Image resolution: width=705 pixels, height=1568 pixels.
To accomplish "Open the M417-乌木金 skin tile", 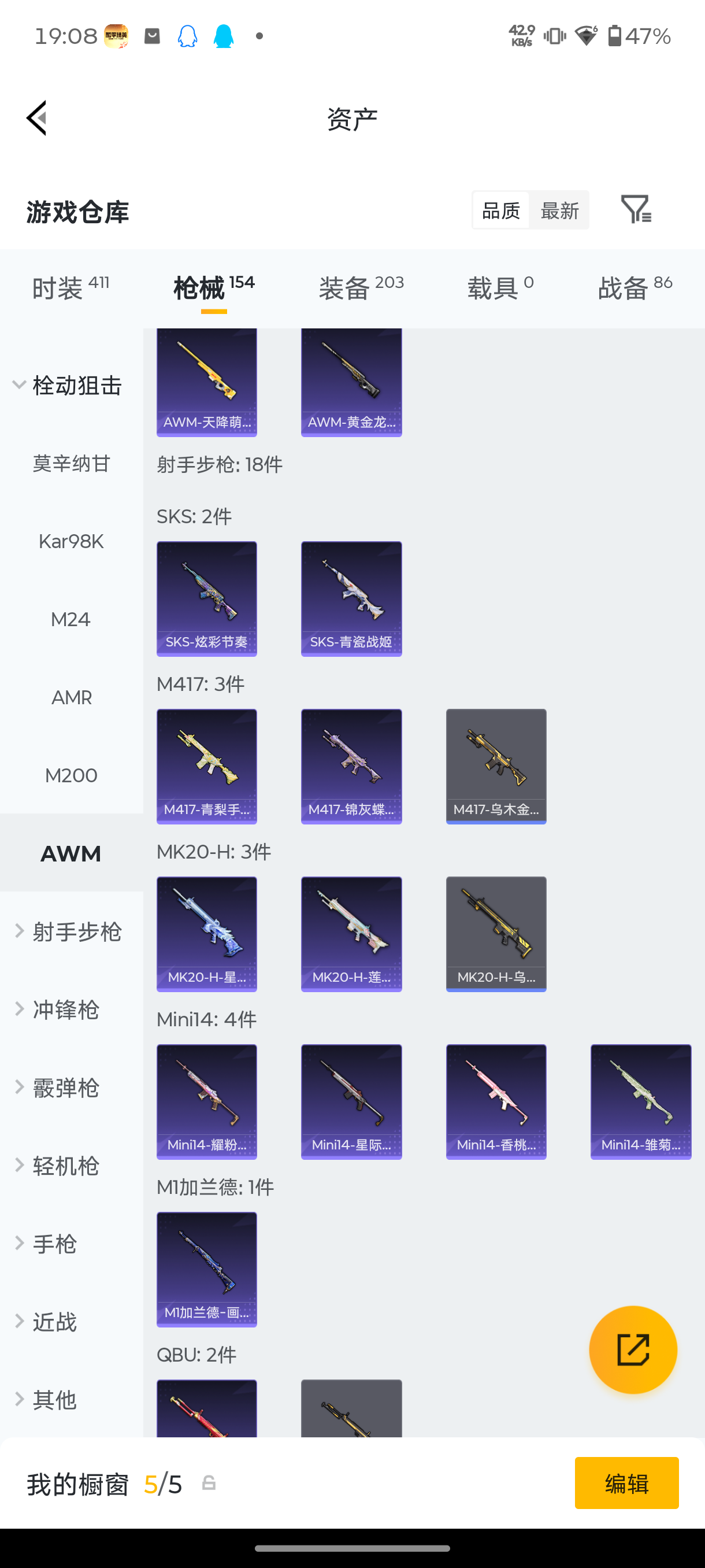I will [496, 766].
